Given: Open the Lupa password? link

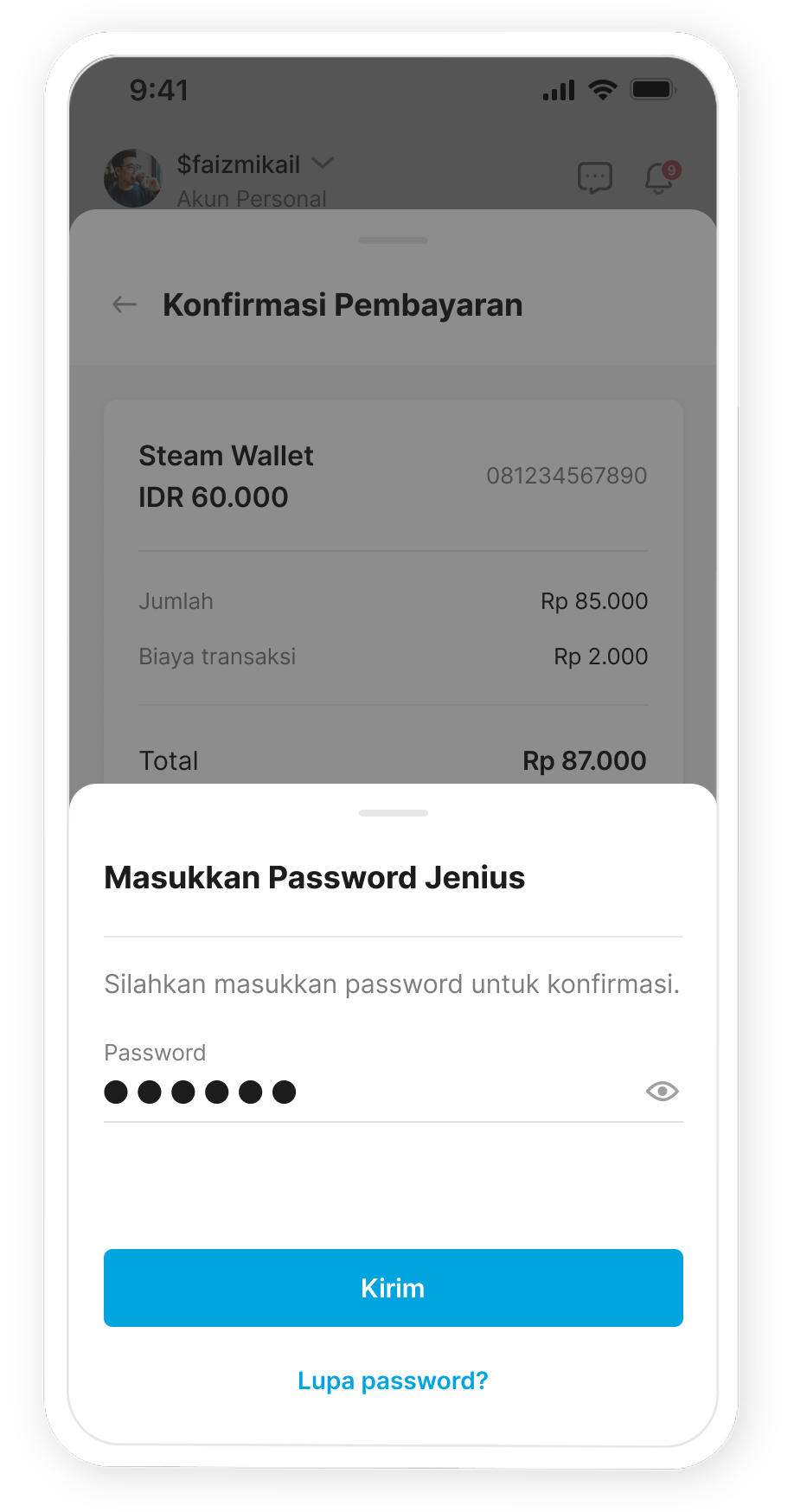Looking at the screenshot, I should (x=393, y=1381).
